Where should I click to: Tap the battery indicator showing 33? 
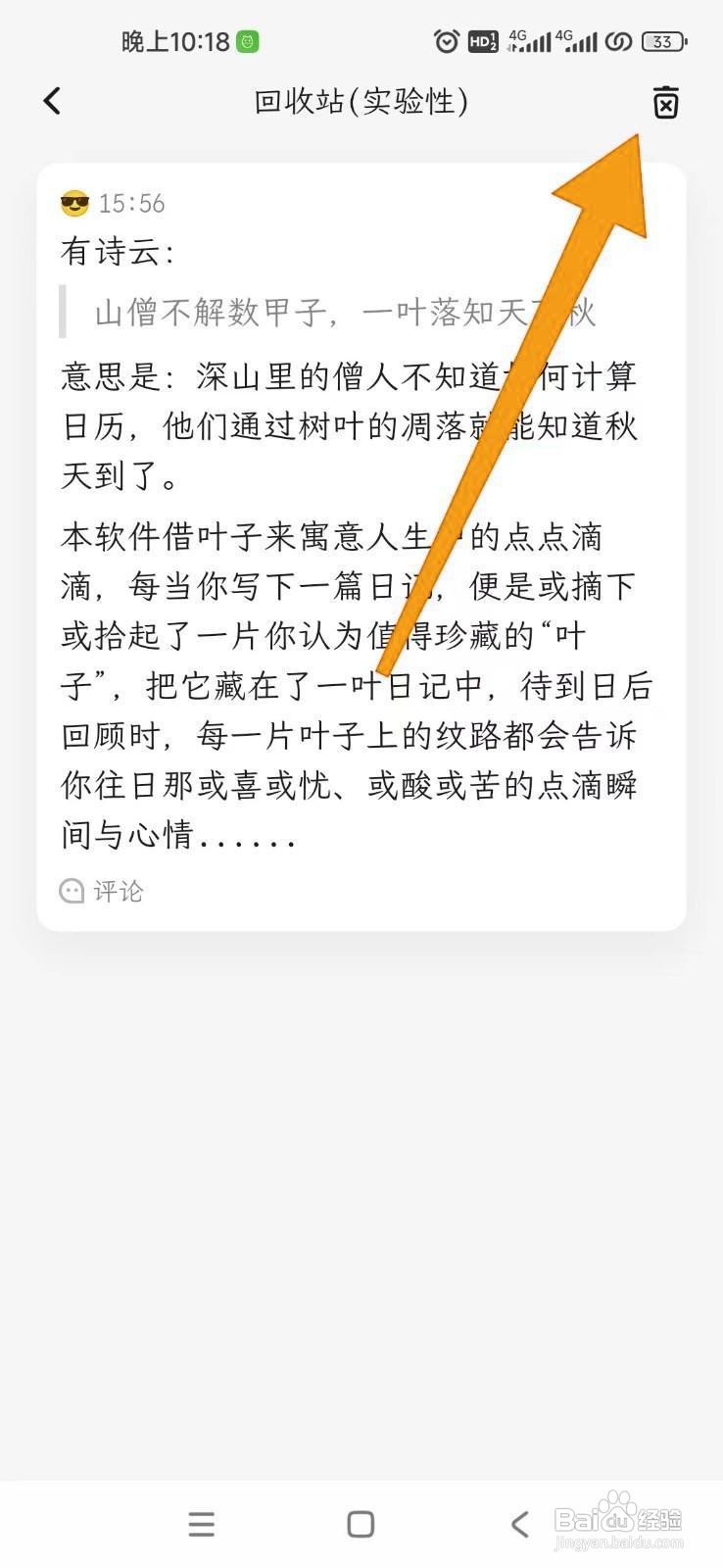click(x=662, y=41)
